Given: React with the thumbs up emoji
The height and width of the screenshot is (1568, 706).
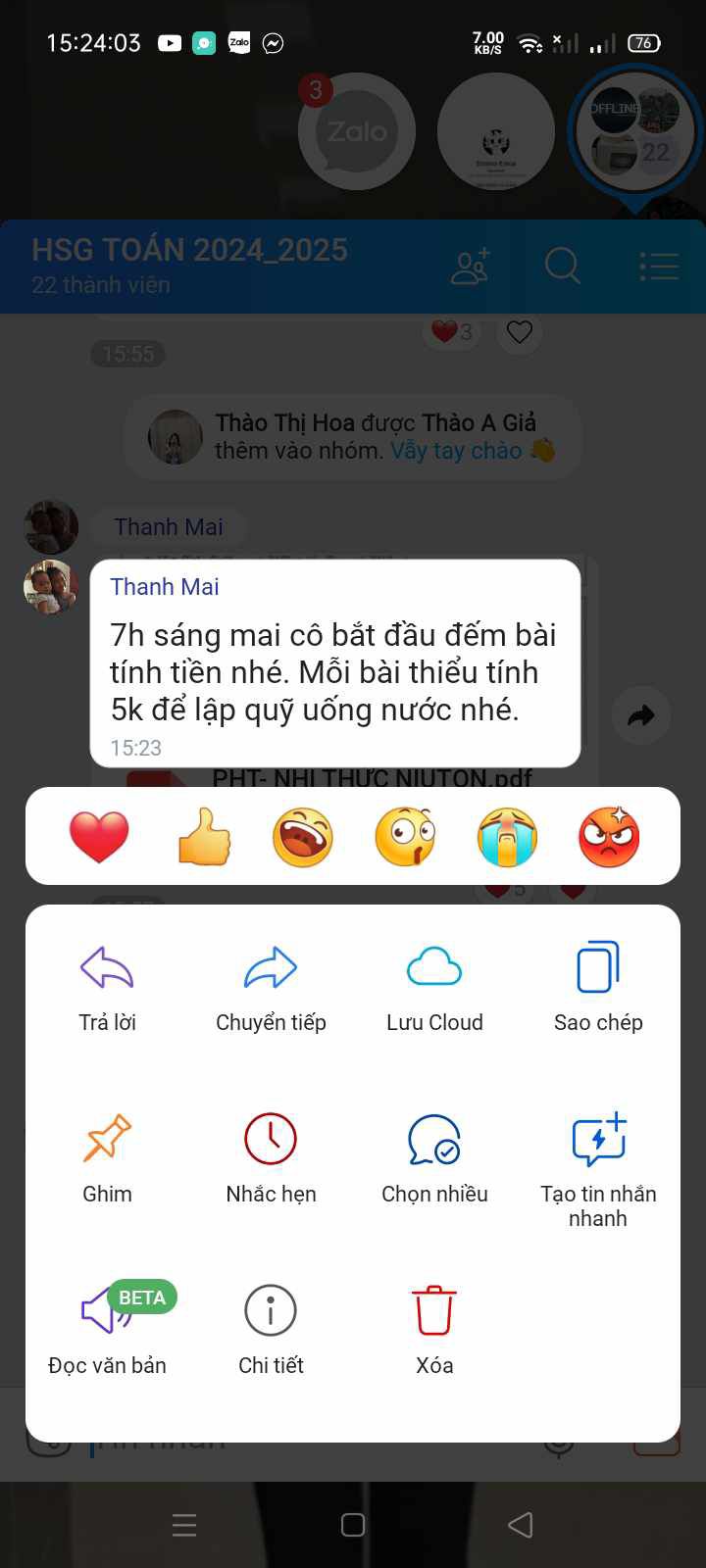Looking at the screenshot, I should point(204,837).
